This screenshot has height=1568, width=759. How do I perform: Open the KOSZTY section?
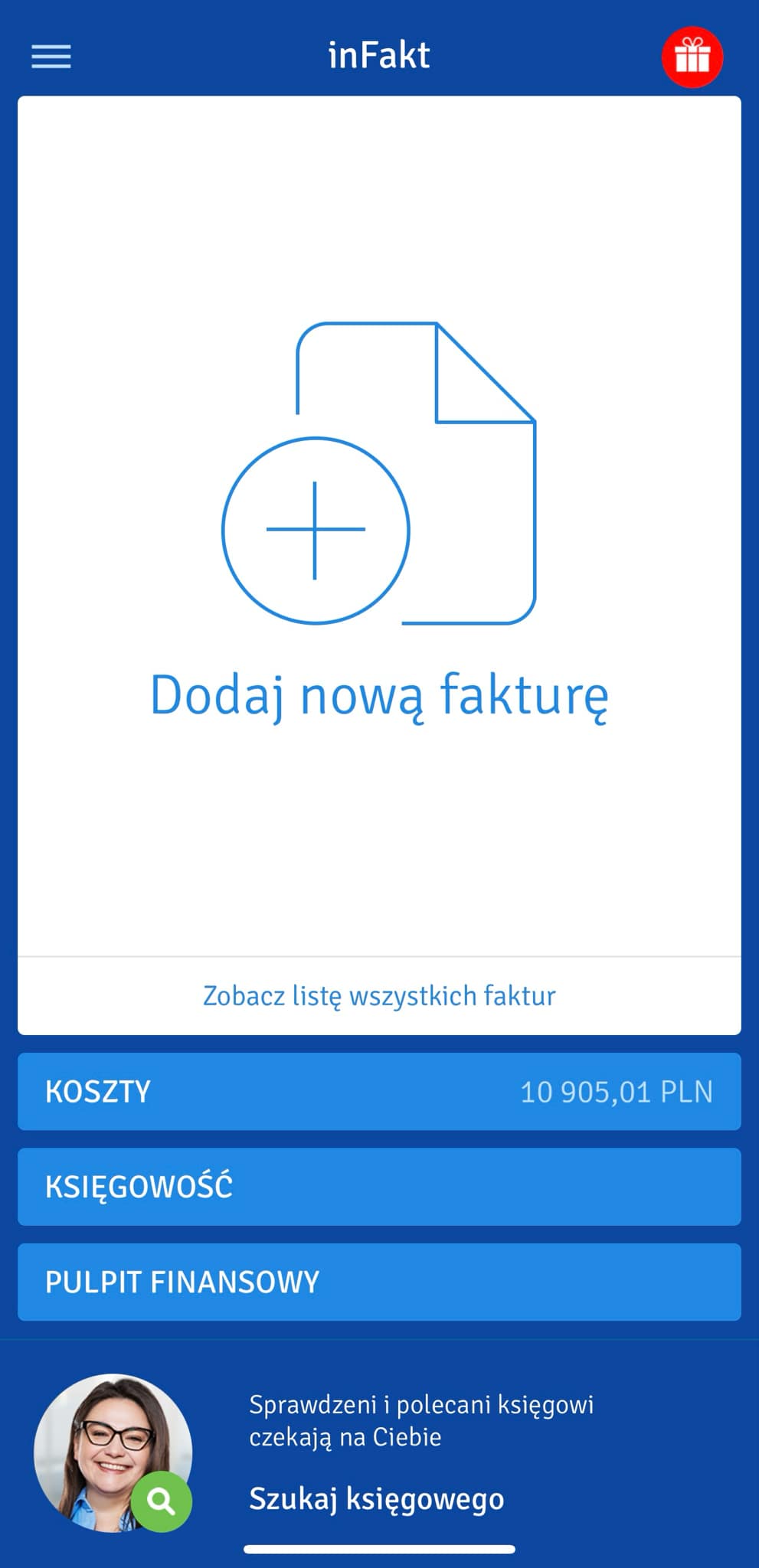point(379,1092)
